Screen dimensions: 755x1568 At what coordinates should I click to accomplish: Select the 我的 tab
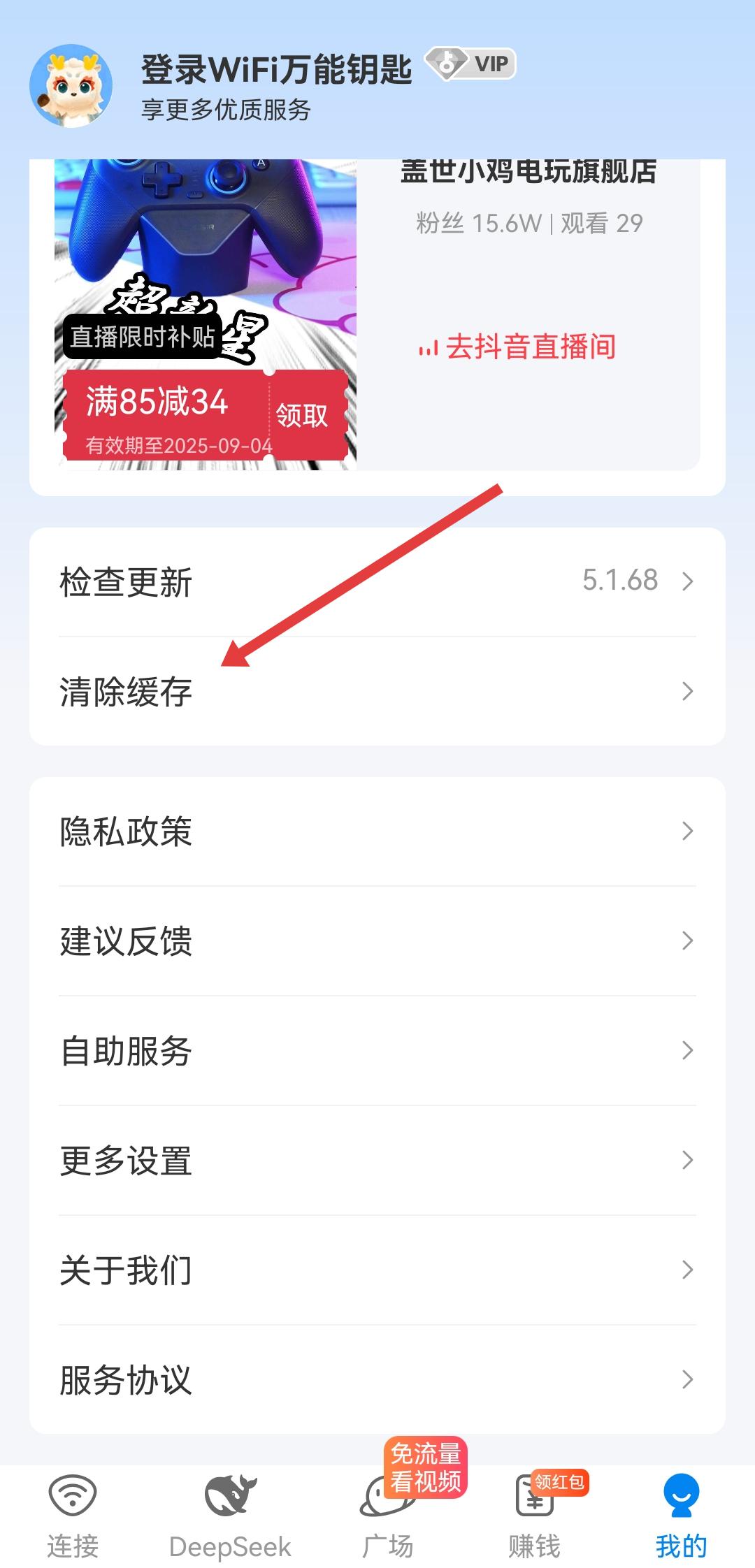coord(681,1515)
